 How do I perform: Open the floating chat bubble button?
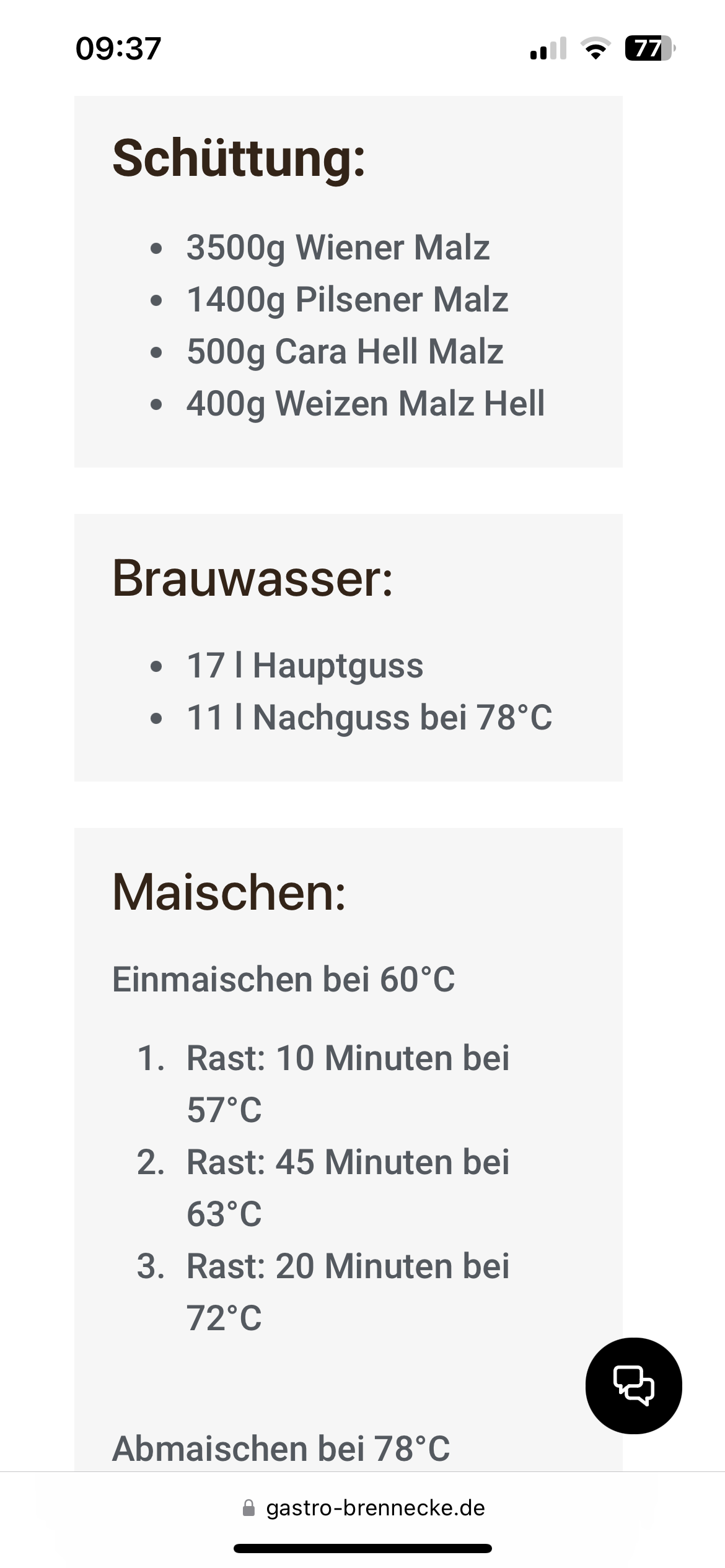(x=633, y=1385)
